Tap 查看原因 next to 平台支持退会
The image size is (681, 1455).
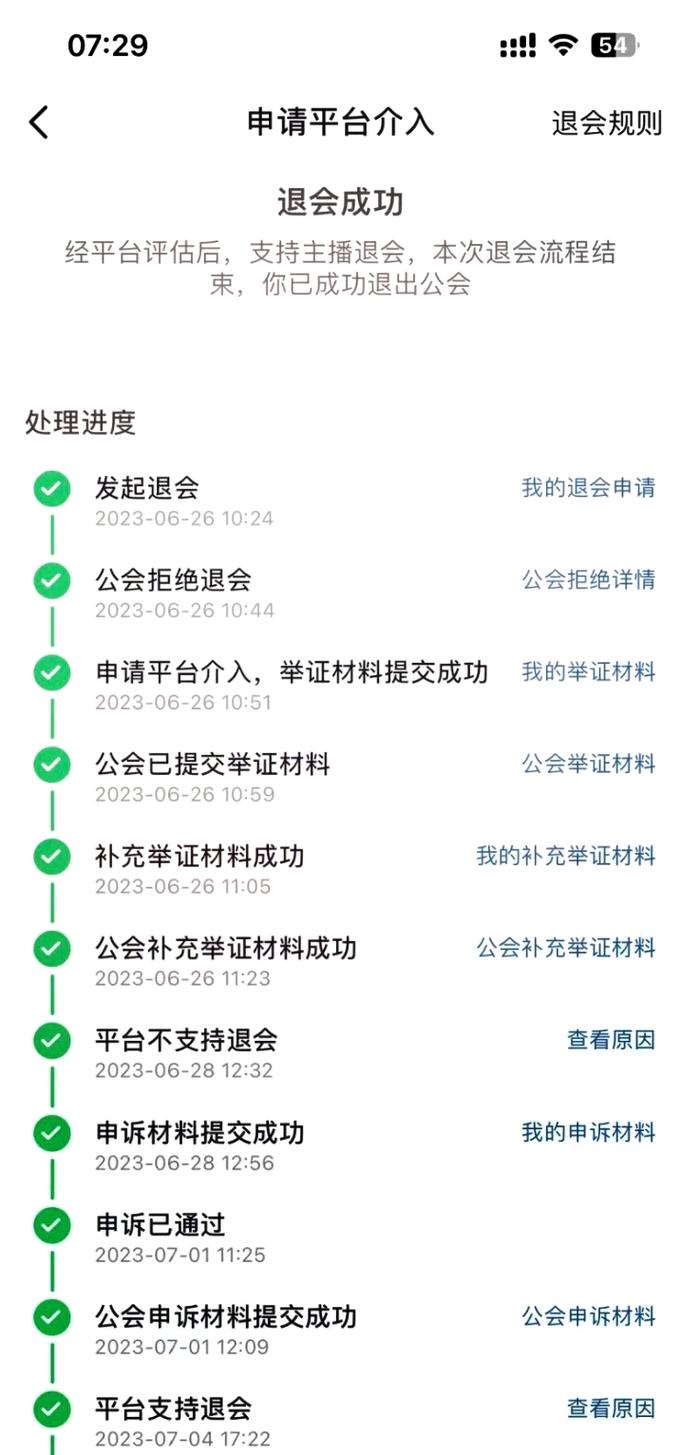pos(611,1408)
